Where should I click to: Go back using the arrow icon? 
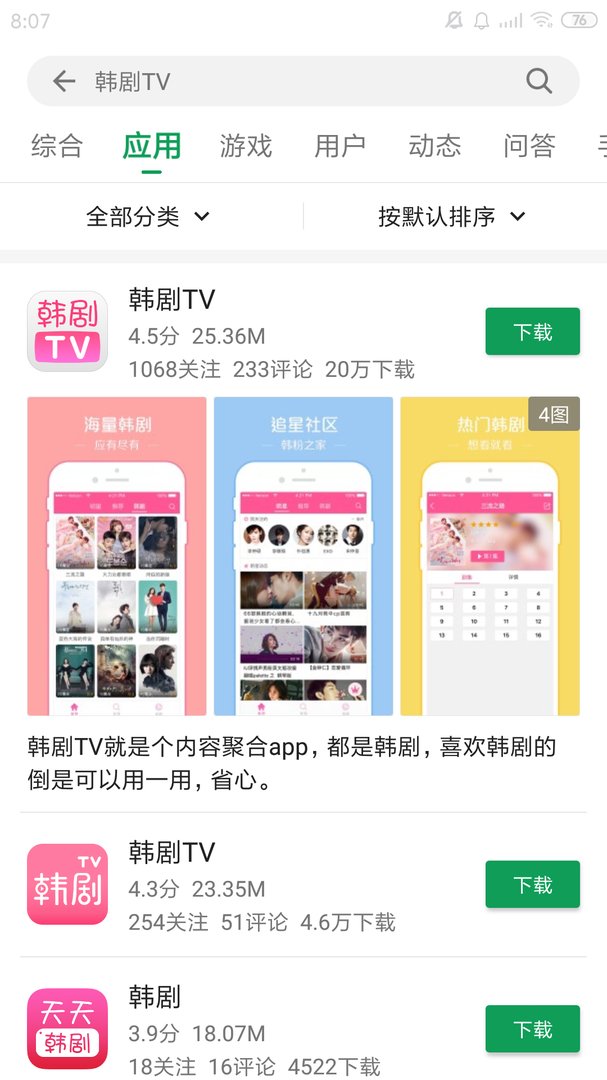coord(64,82)
